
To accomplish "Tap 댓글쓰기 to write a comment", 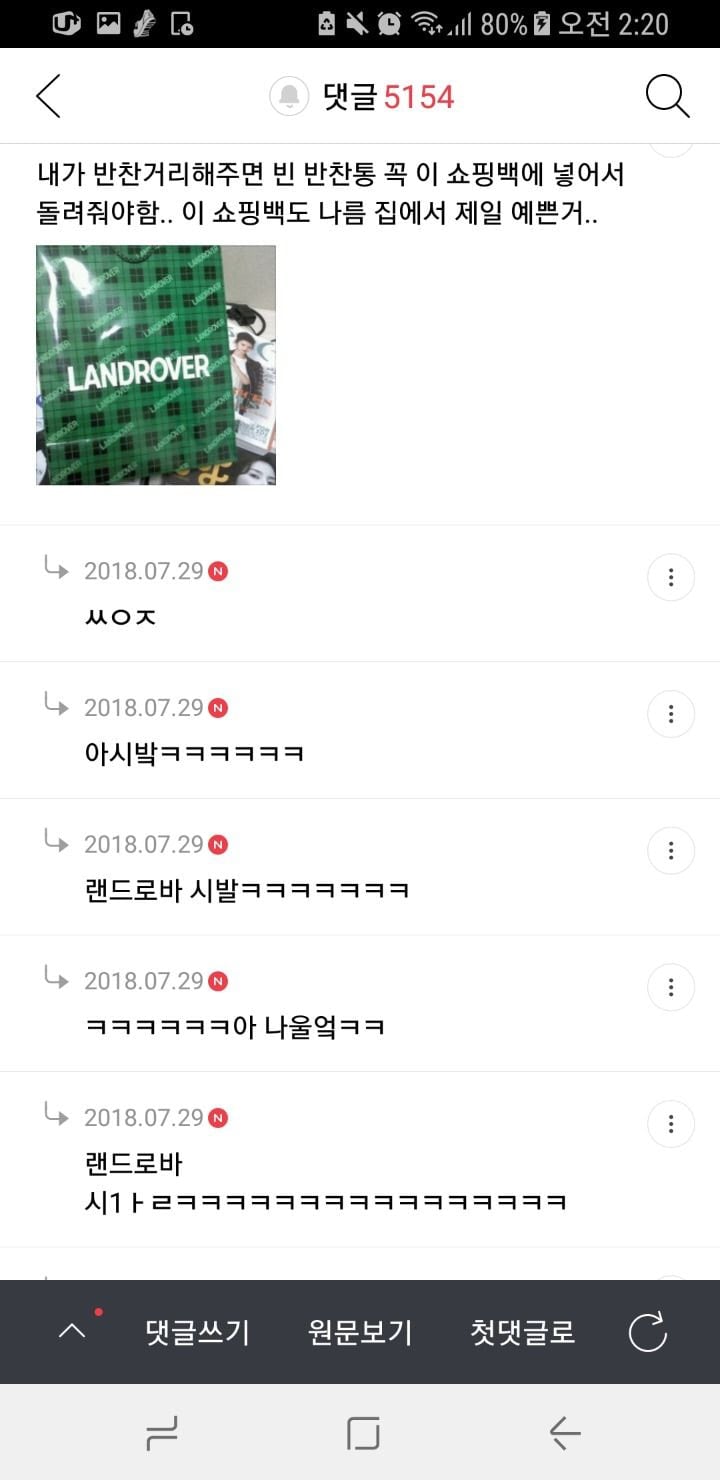I will point(197,1332).
